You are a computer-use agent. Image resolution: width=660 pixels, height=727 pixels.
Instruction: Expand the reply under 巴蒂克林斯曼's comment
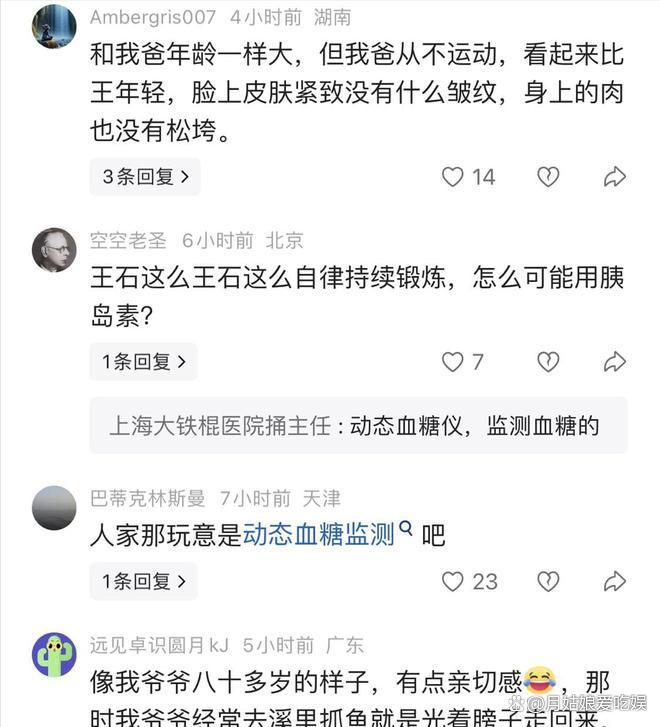point(143,581)
